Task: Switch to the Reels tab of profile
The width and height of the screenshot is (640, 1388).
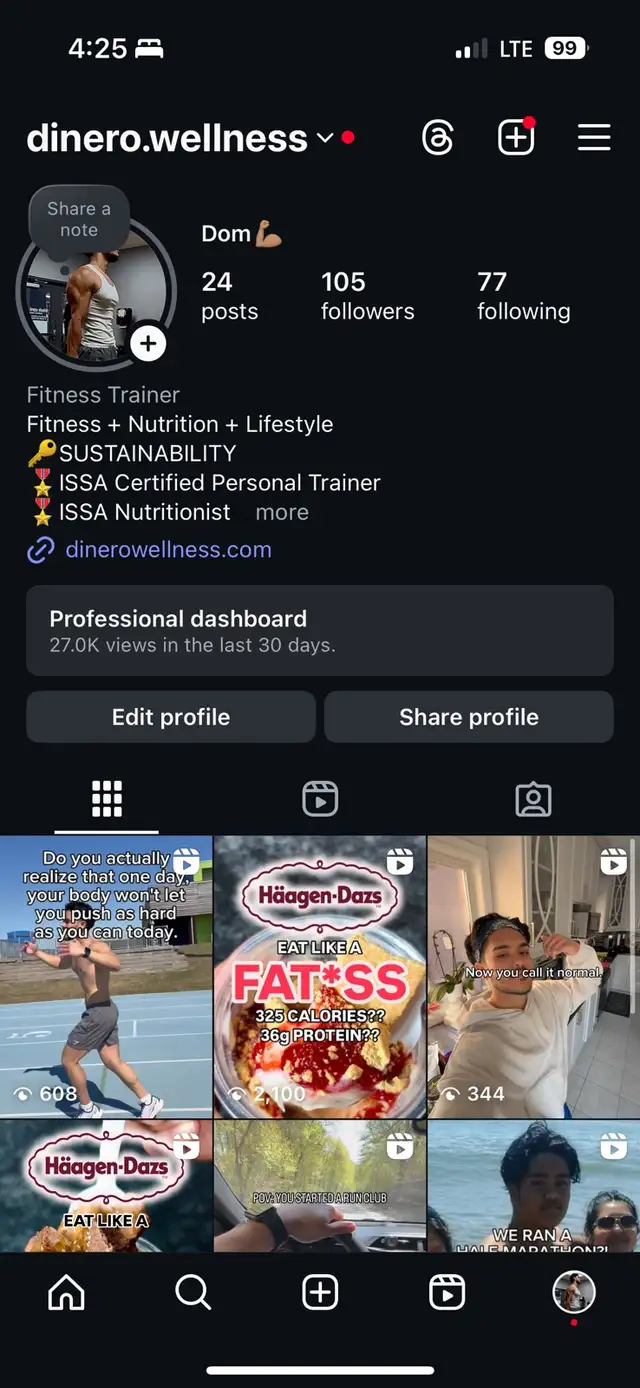Action: click(x=320, y=799)
